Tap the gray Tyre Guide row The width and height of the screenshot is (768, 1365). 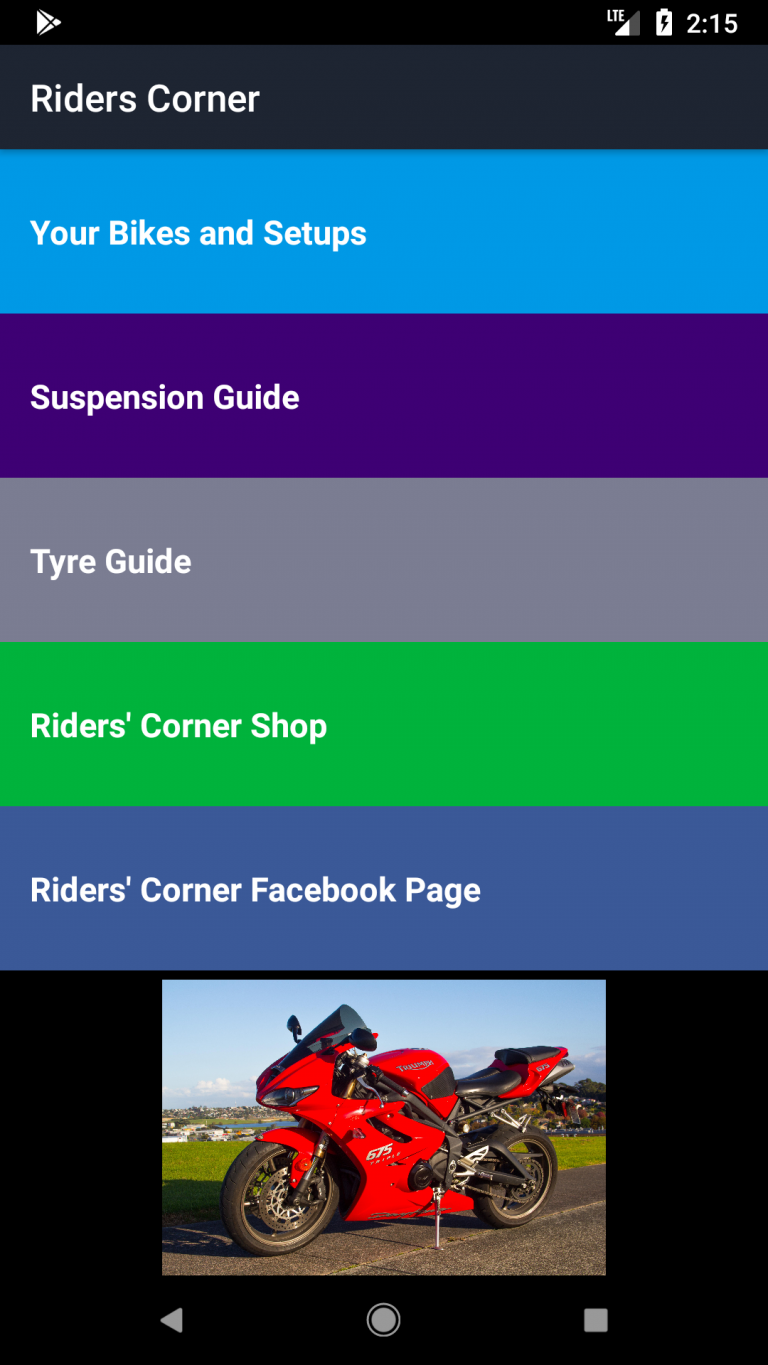pyautogui.click(x=384, y=560)
